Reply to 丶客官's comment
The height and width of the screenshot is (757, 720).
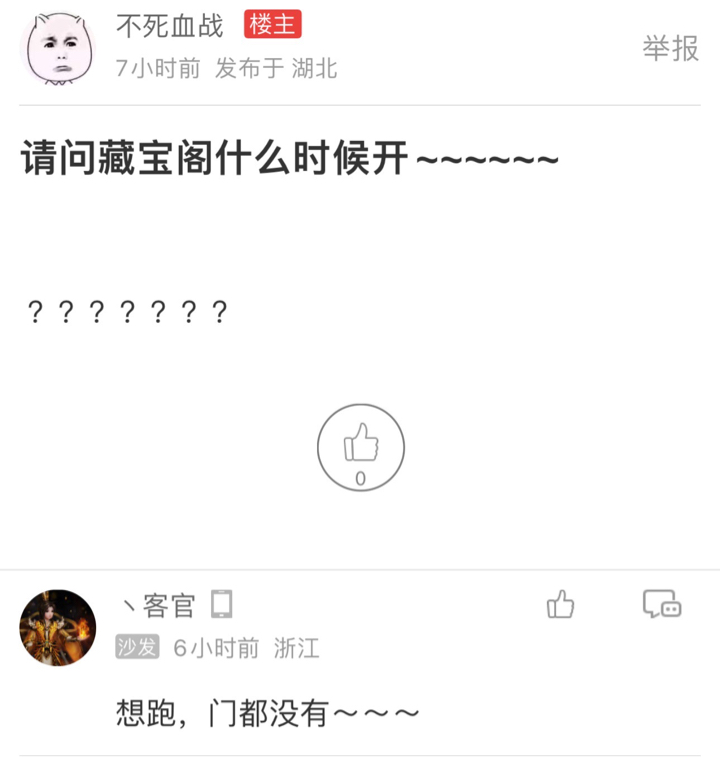pos(661,604)
